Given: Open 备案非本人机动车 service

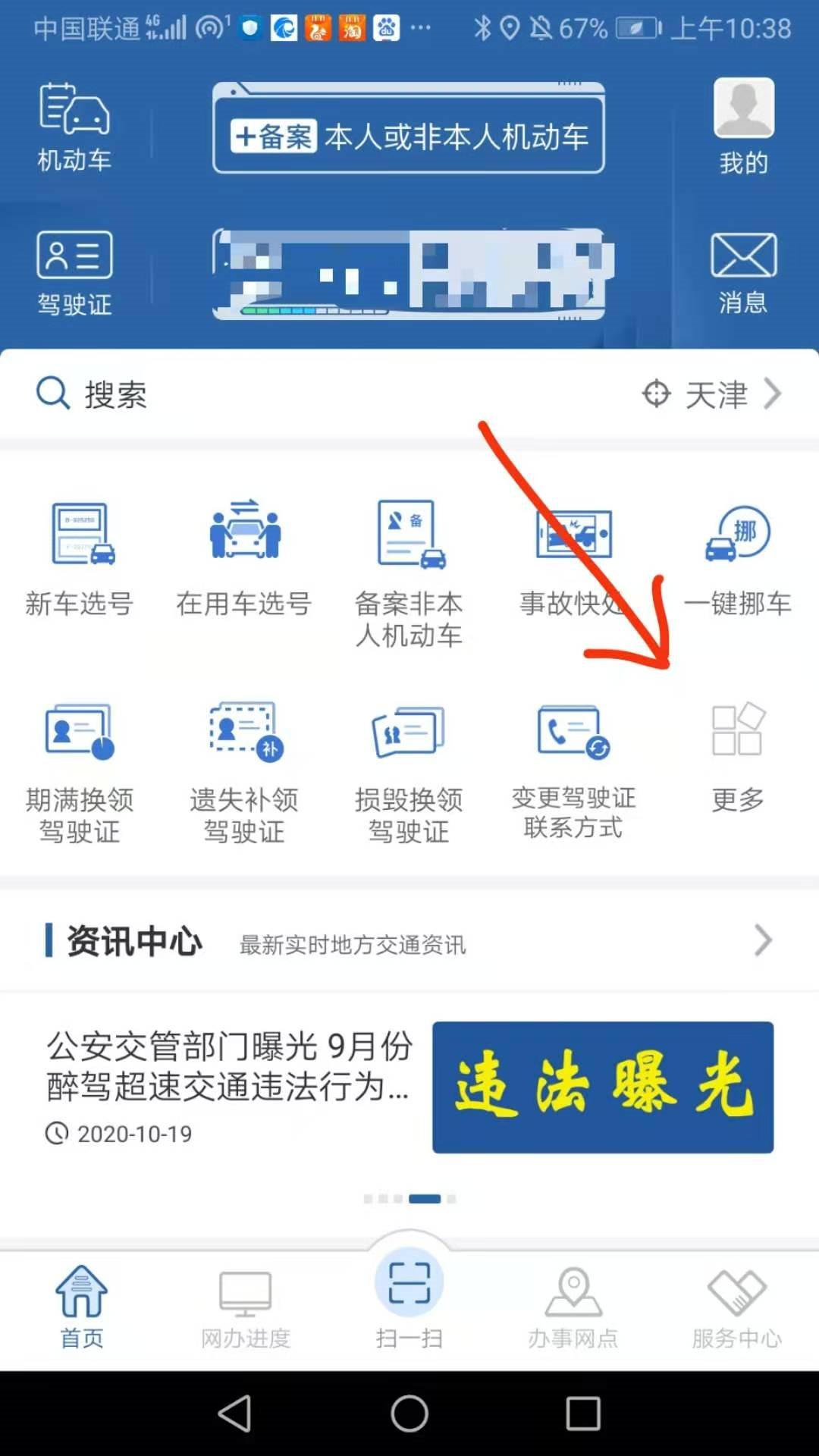Looking at the screenshot, I should [x=409, y=573].
